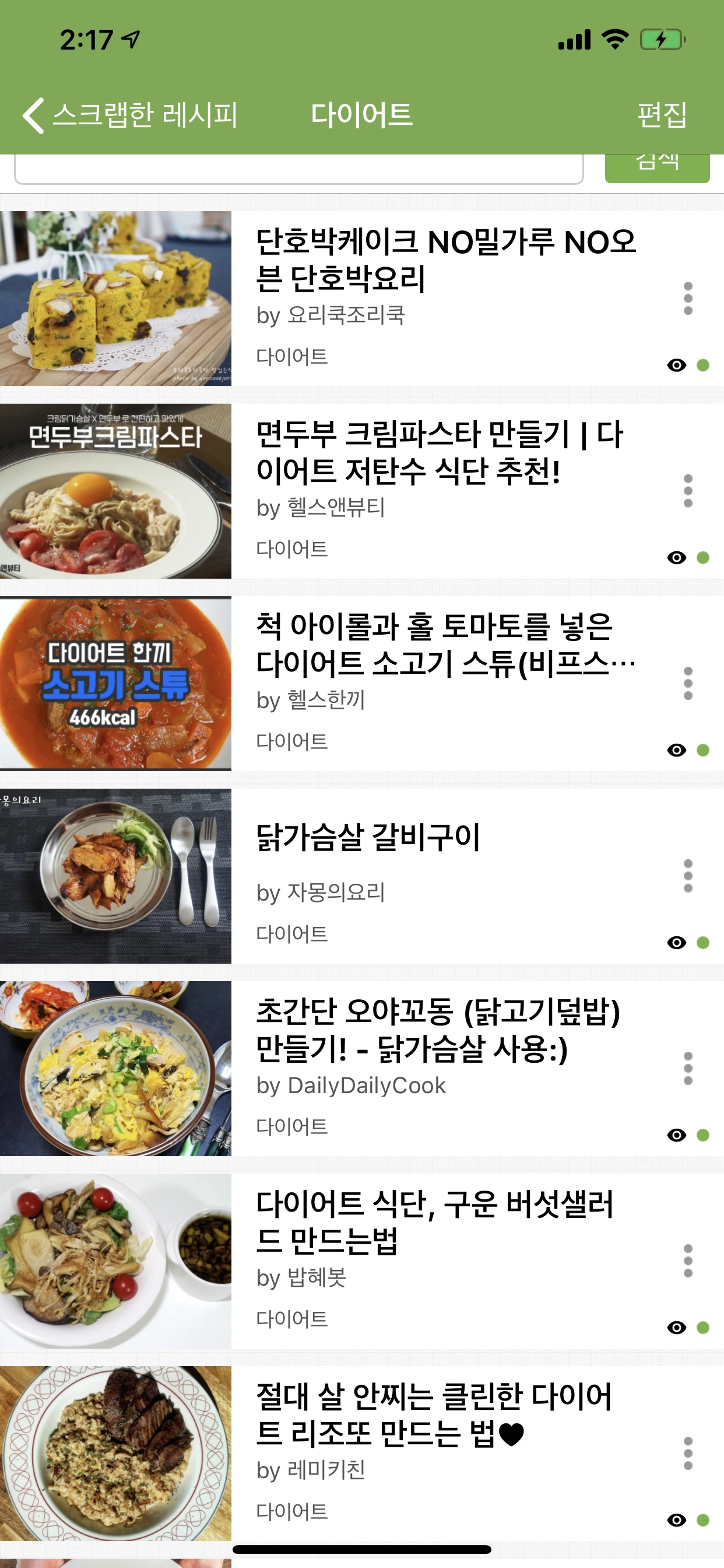This screenshot has width=724, height=1568.
Task: Tap the eye icon on 닭가슴살 갈비구이
Action: [x=677, y=943]
